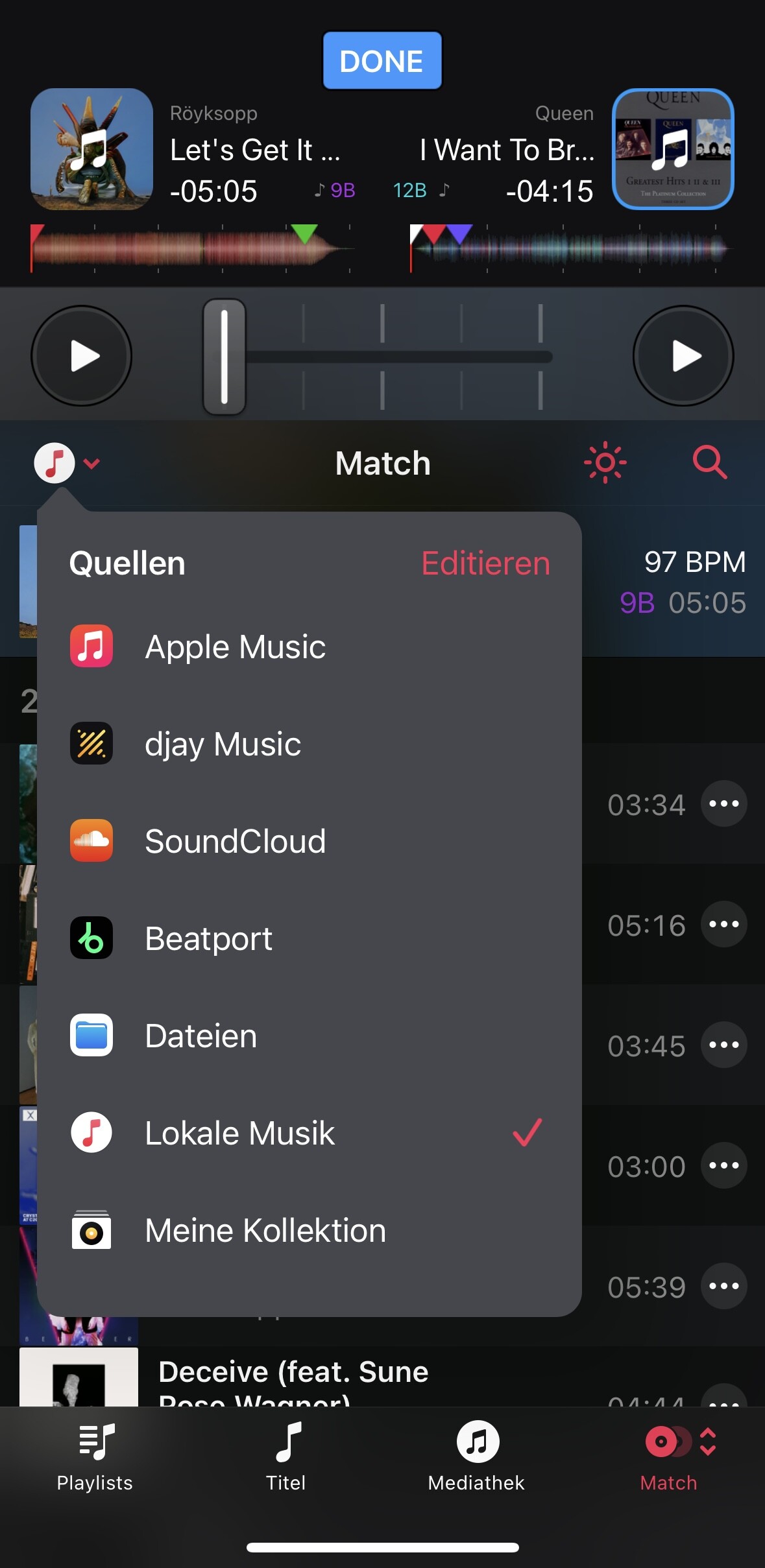Tap the crossfader handle
This screenshot has height=1568, width=765.
225,357
